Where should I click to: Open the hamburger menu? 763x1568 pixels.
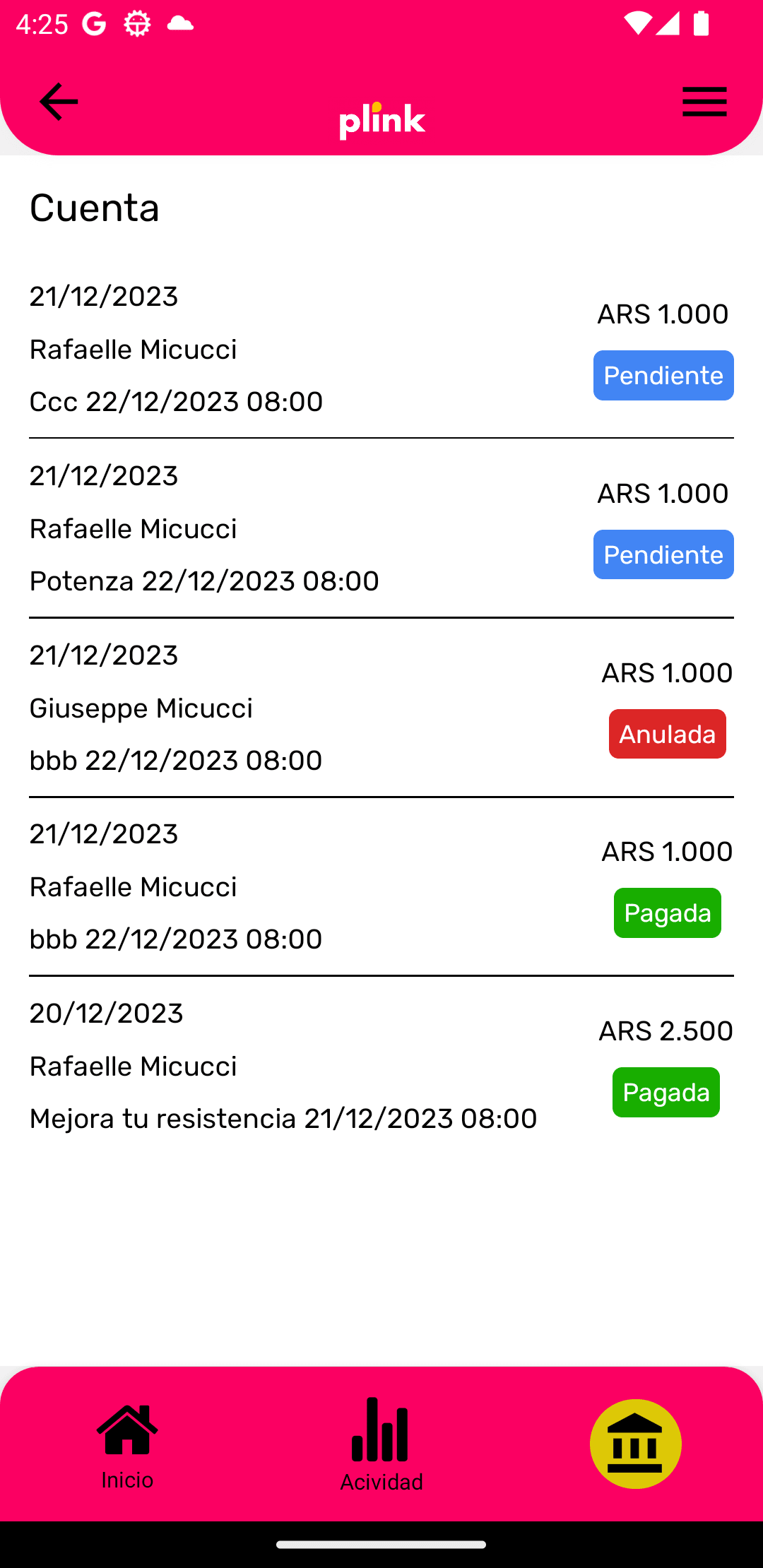pyautogui.click(x=704, y=102)
